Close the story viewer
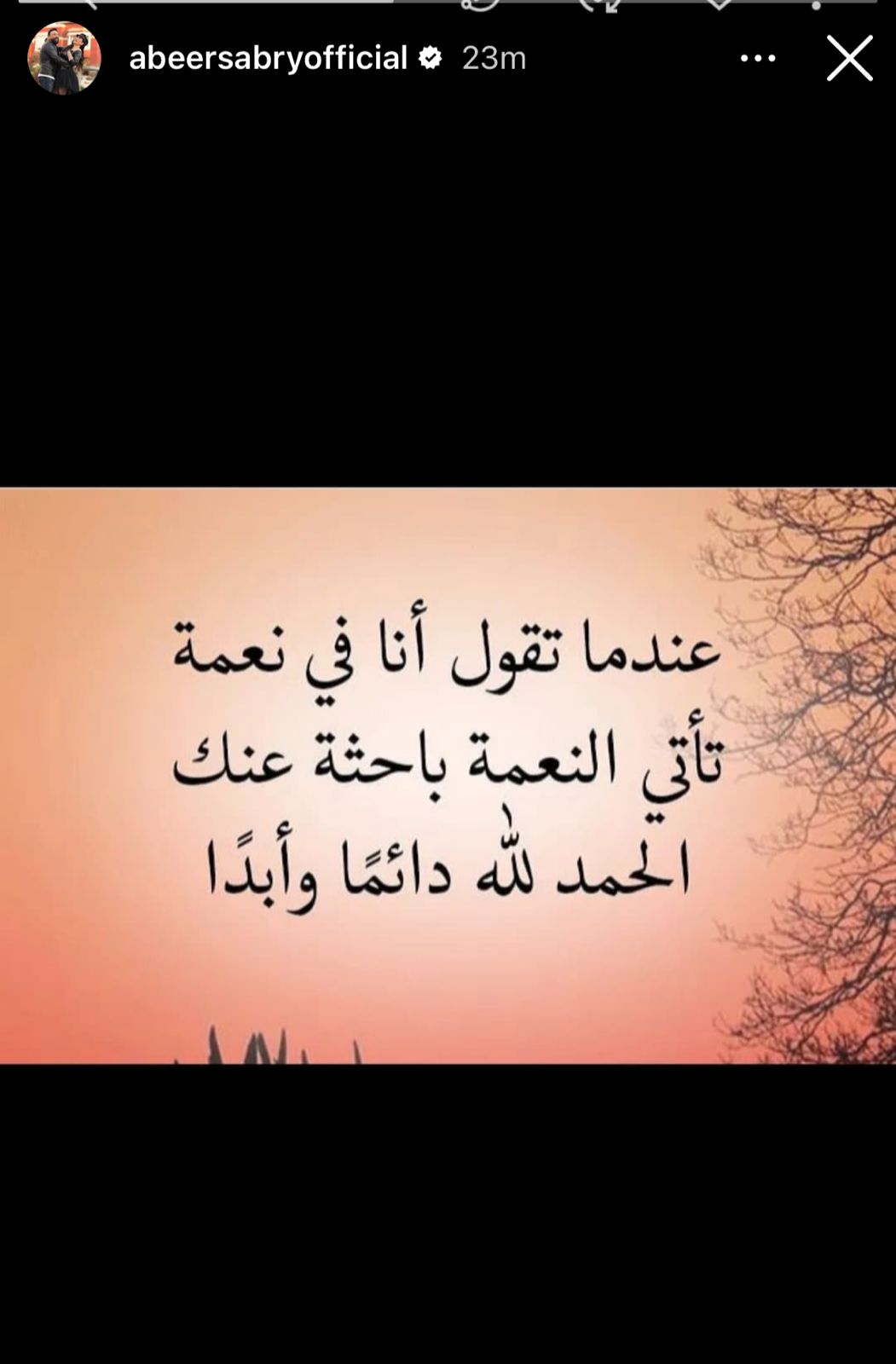The height and width of the screenshot is (1364, 896). pos(849,59)
